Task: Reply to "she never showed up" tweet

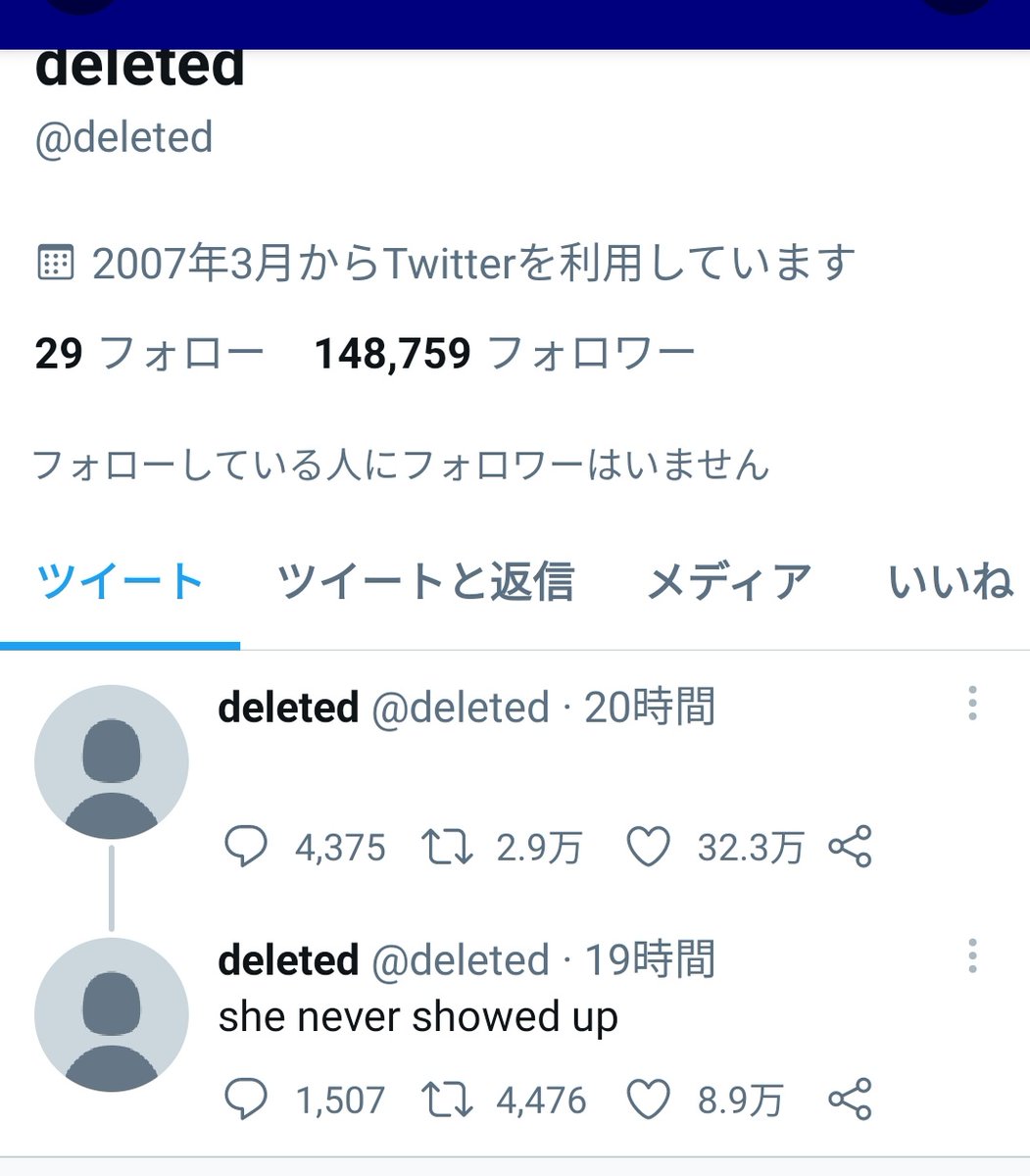Action: pyautogui.click(x=245, y=1100)
